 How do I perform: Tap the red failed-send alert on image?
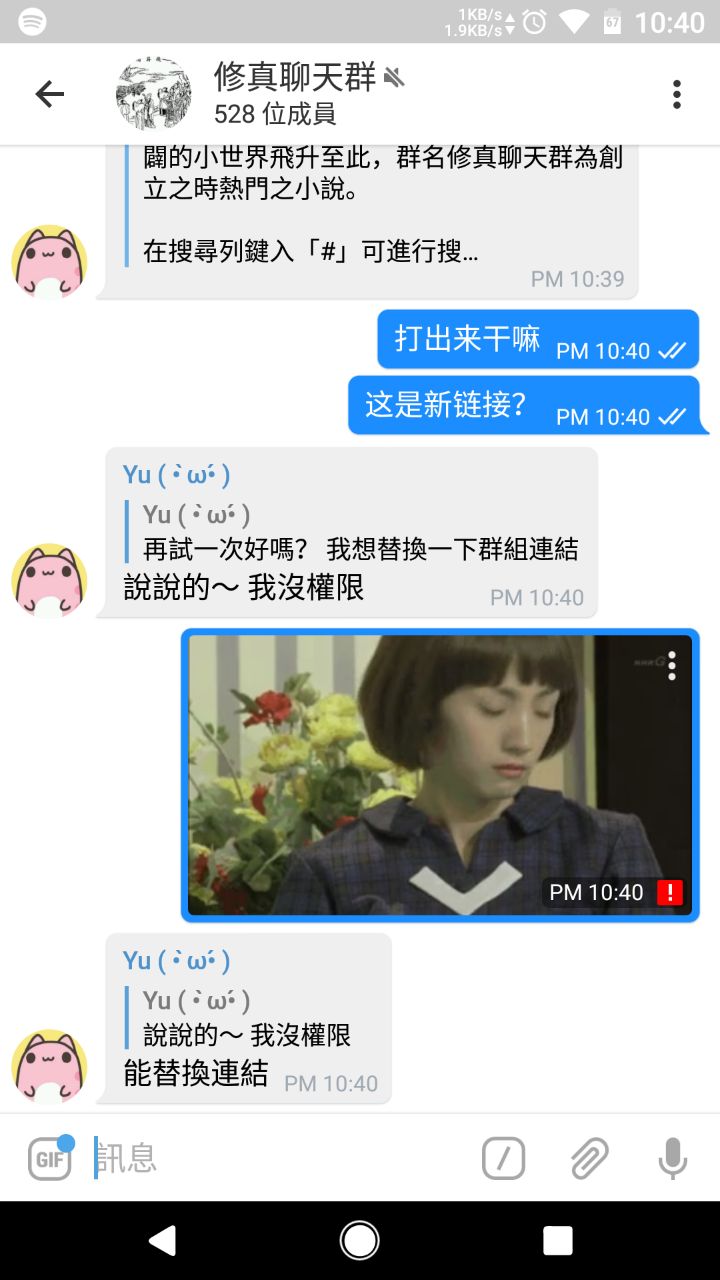point(670,892)
